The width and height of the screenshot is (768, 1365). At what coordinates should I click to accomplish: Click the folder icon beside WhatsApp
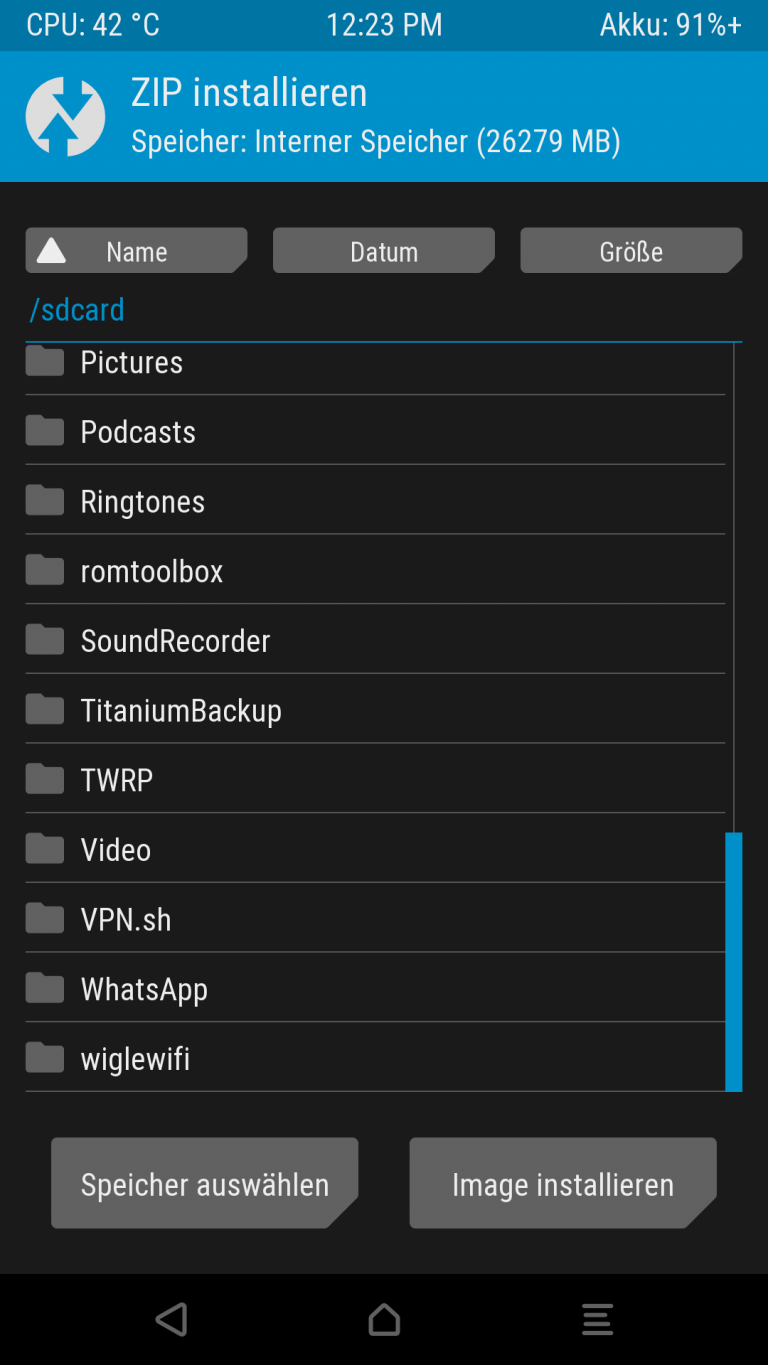coord(44,987)
